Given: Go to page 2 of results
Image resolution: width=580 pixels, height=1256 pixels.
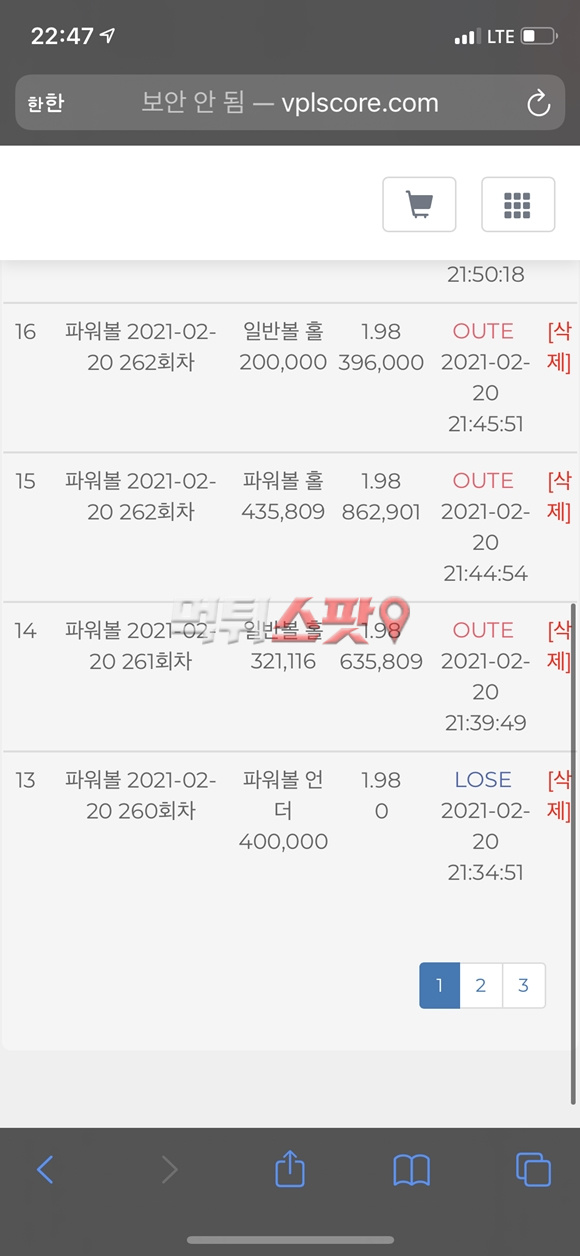Looking at the screenshot, I should click(481, 986).
